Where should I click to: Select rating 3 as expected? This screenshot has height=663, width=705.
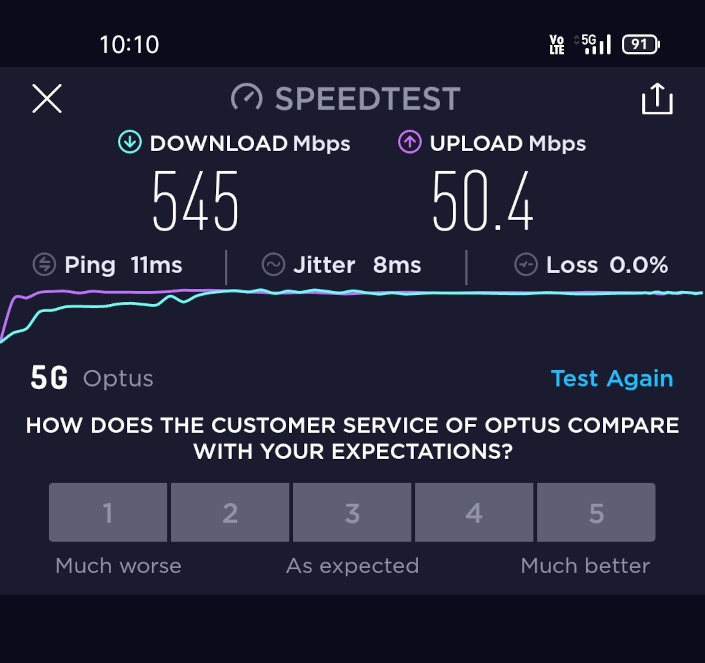point(352,513)
